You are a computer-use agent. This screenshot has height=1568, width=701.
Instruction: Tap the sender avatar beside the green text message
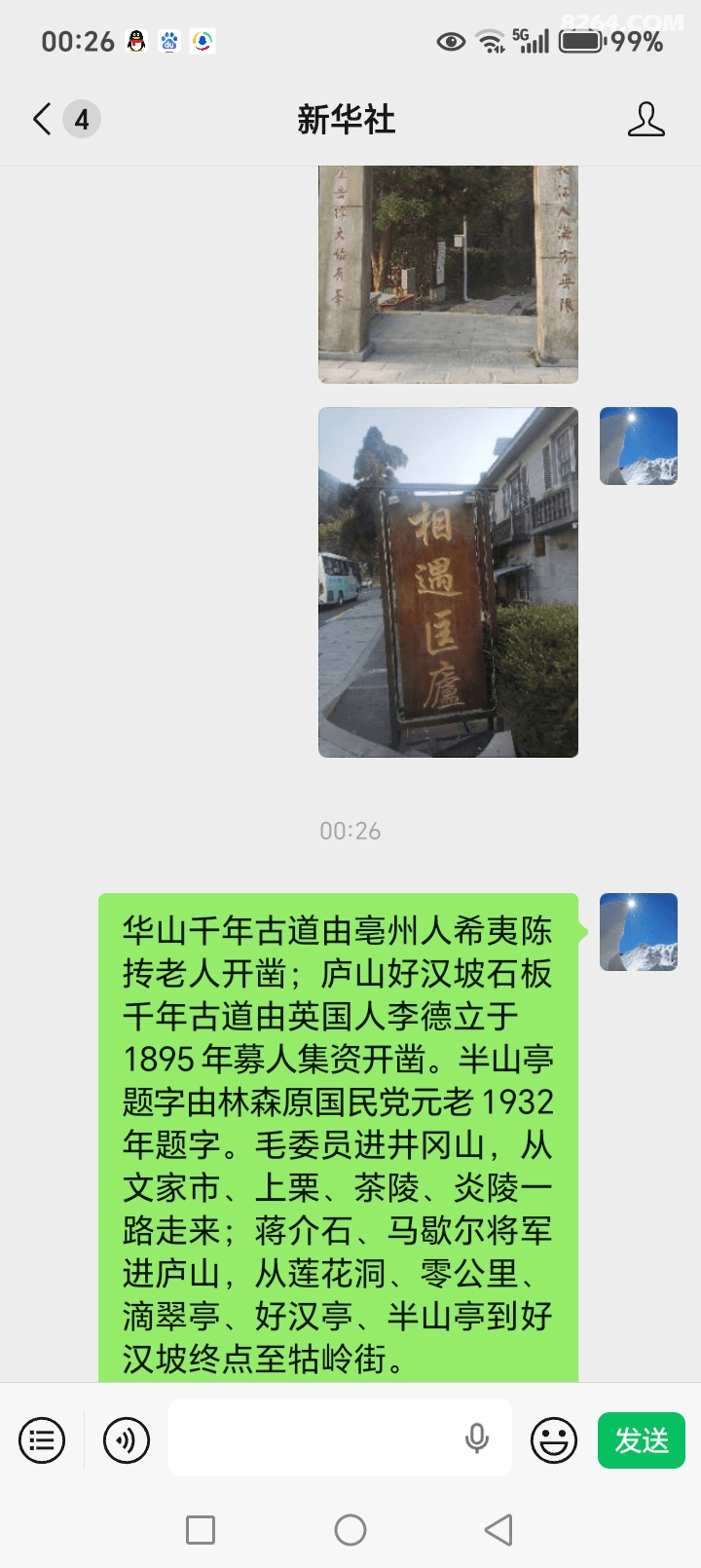tap(639, 932)
